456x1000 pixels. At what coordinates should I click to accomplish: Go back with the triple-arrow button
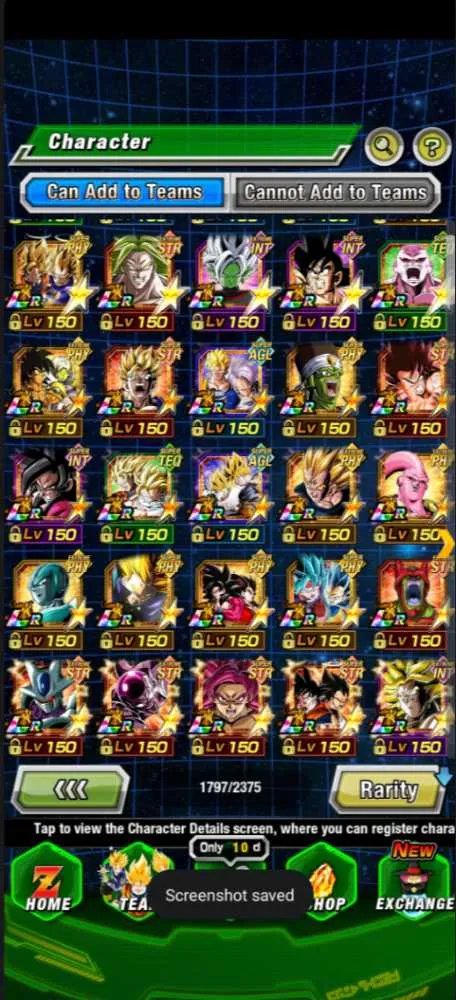pyautogui.click(x=70, y=790)
